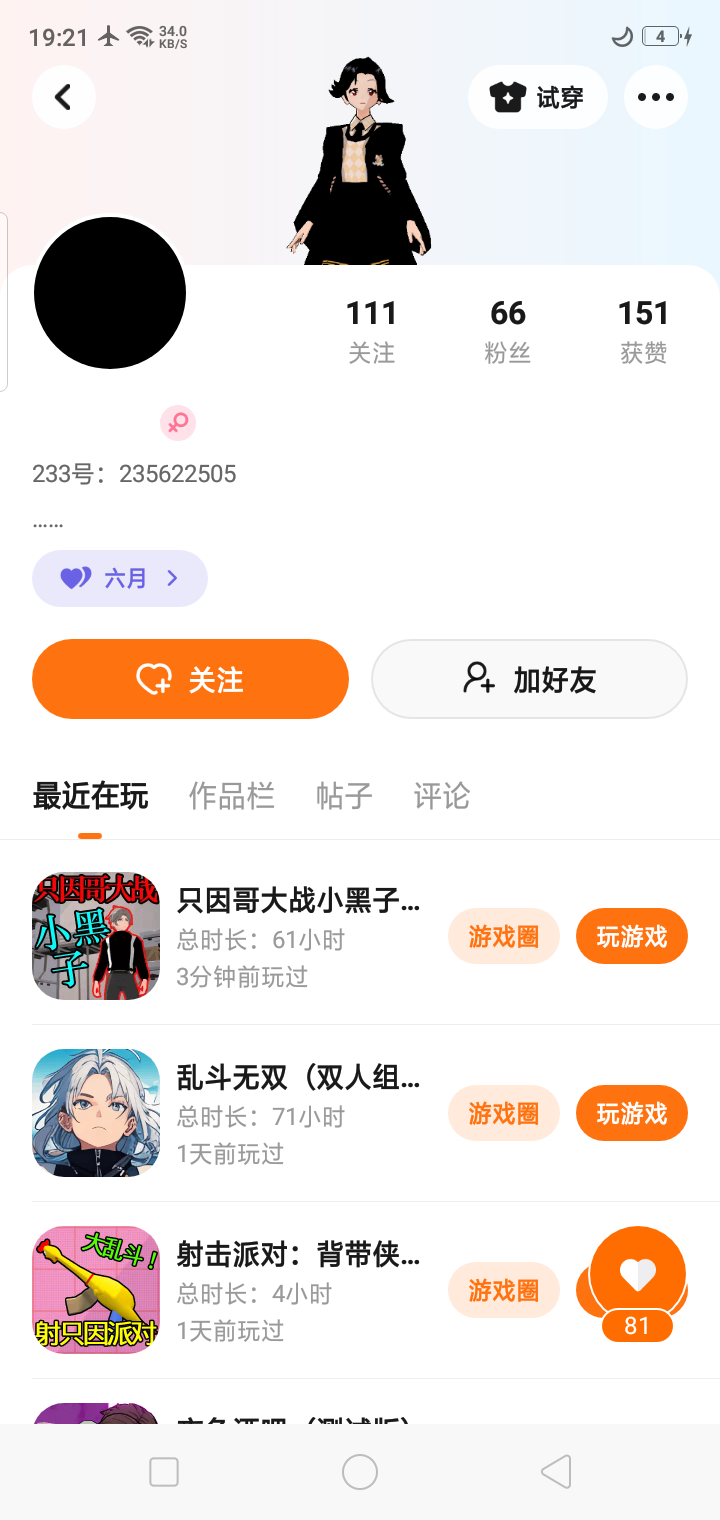720x1520 pixels.
Task: Tap the system home button
Action: pyautogui.click(x=360, y=1472)
